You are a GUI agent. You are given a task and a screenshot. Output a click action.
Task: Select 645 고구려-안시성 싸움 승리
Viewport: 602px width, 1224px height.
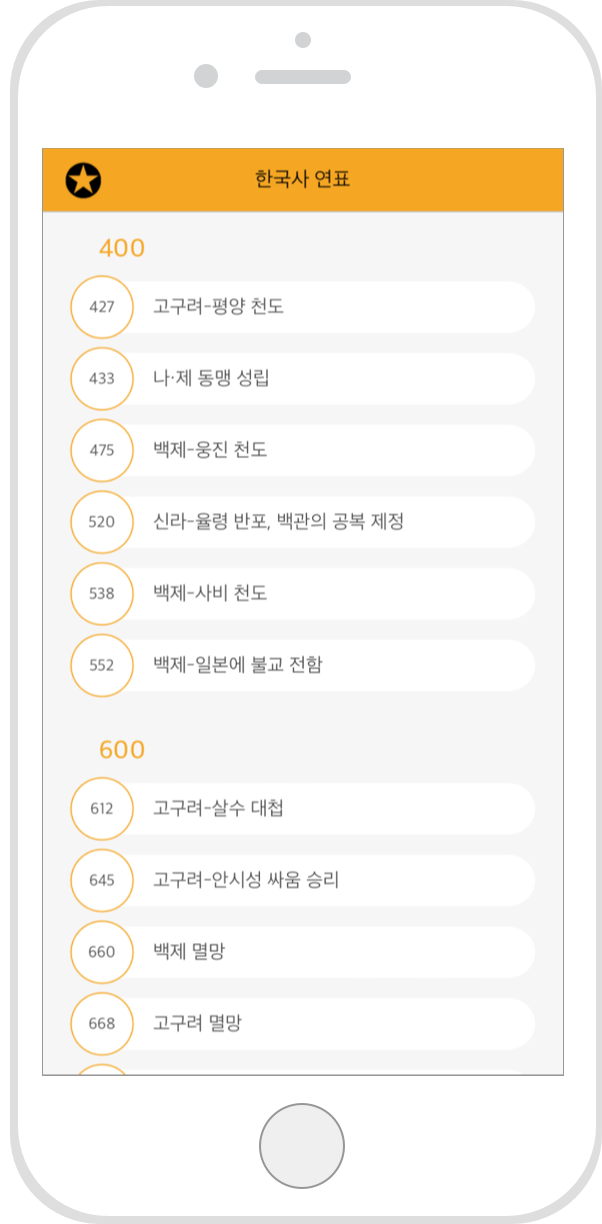tap(303, 880)
